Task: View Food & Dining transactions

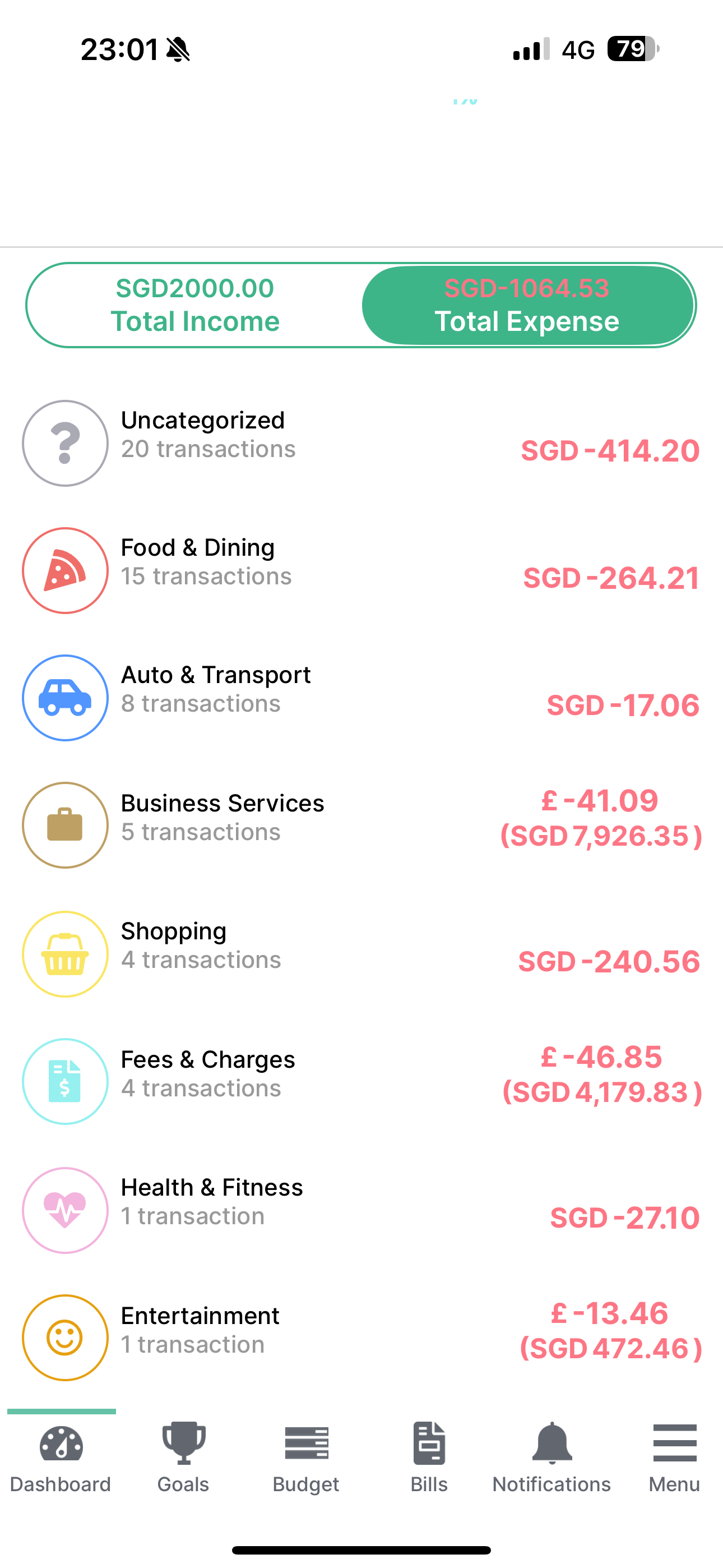Action: click(x=361, y=570)
